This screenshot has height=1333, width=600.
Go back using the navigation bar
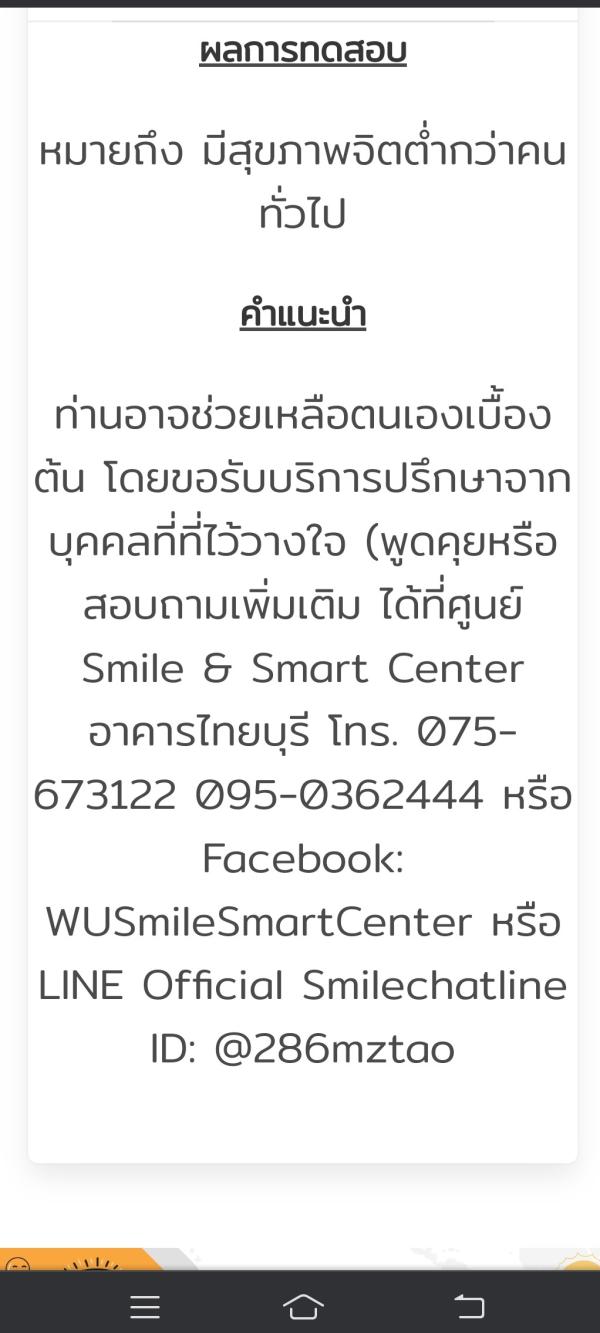[x=468, y=1306]
